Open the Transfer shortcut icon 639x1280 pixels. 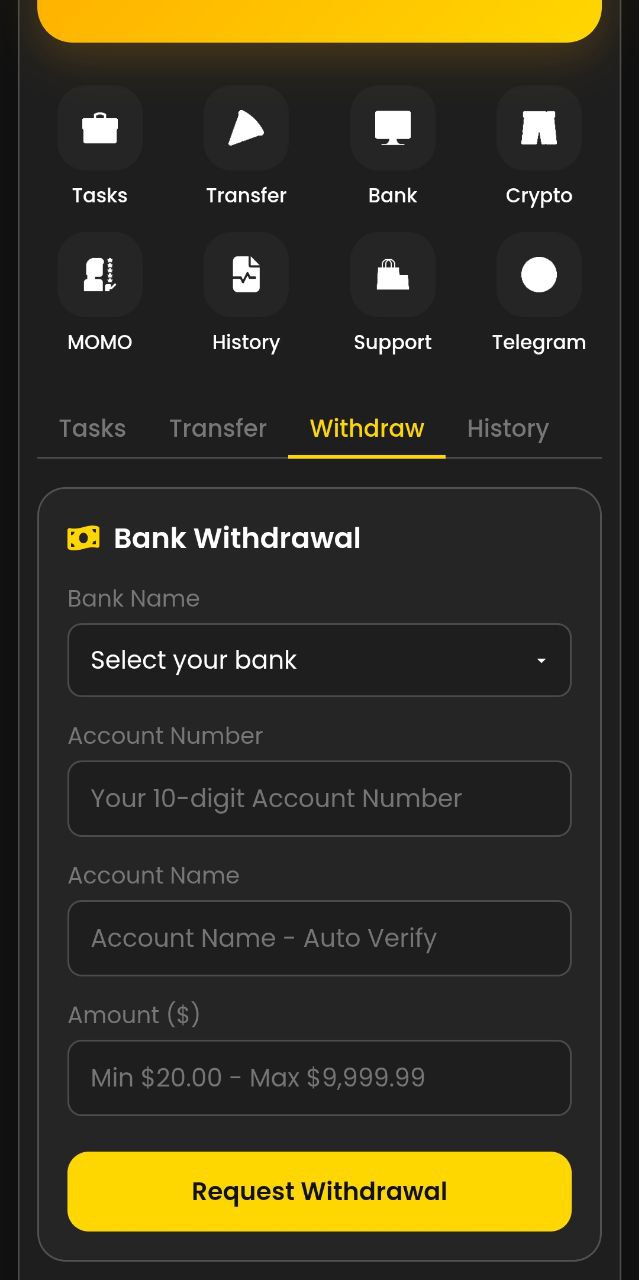246,129
